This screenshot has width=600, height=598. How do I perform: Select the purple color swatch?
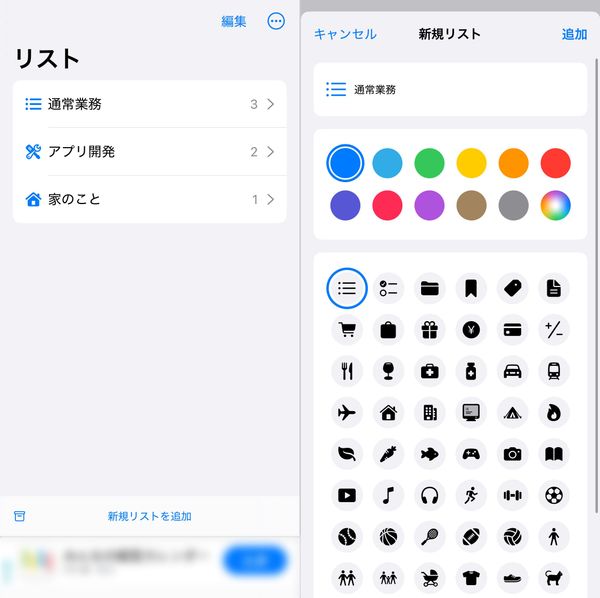click(x=429, y=205)
